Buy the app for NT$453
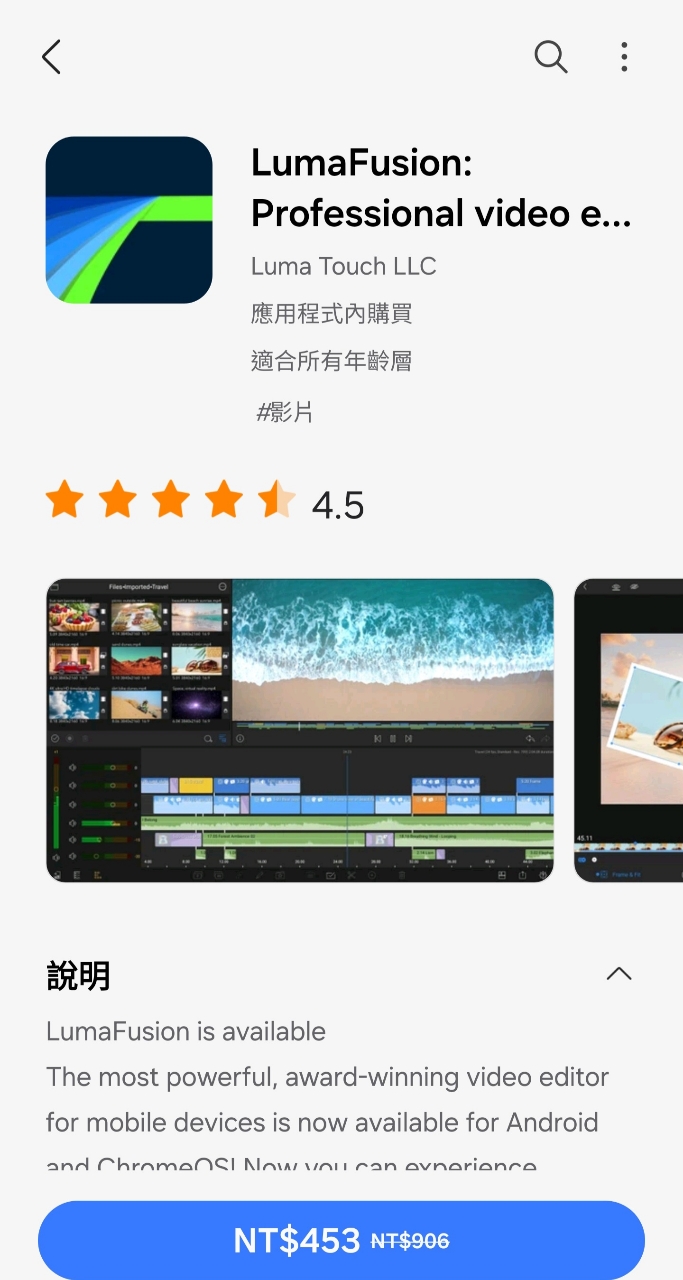683x1280 pixels. [x=341, y=1241]
